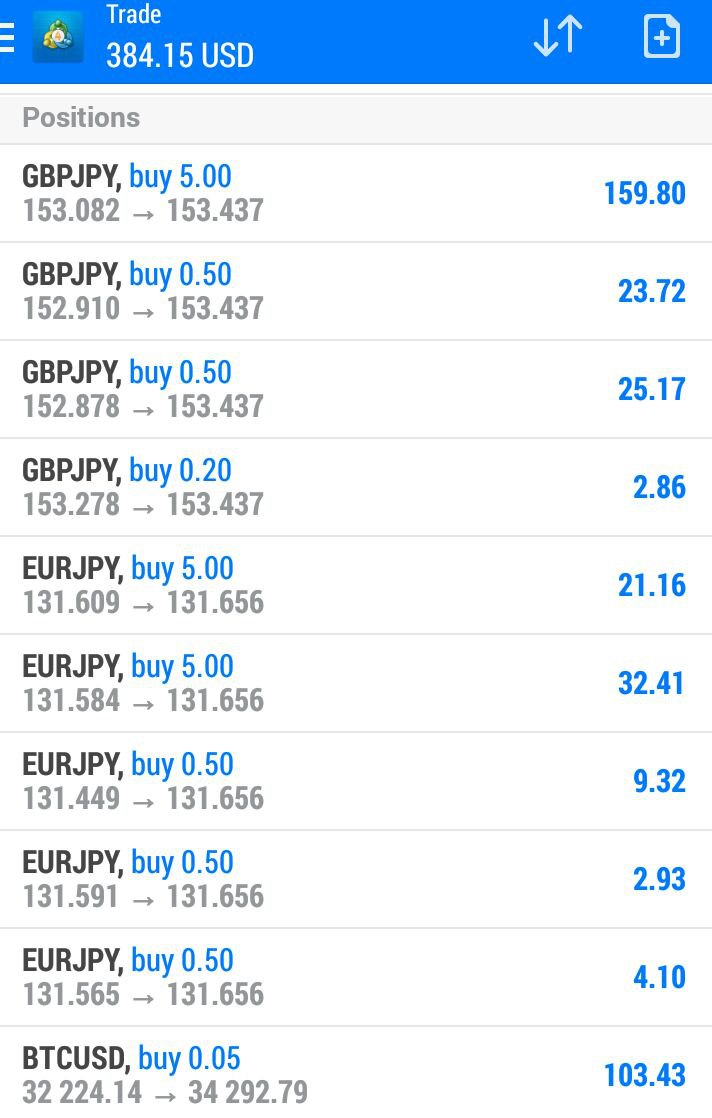Open EURJPY position opened at 131.584
Image resolution: width=712 pixels, height=1118 pixels.
(355, 683)
